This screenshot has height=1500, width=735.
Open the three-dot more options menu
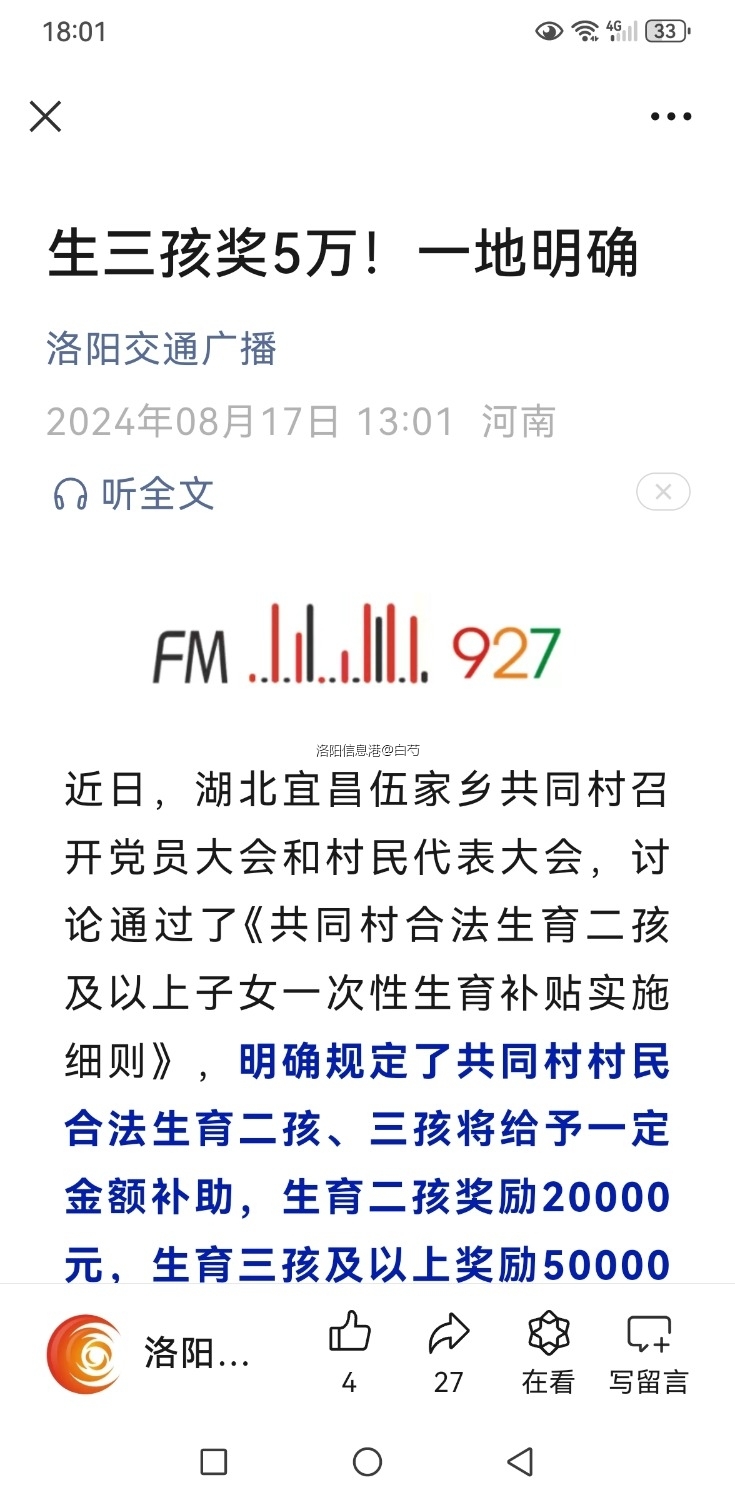coord(670,116)
